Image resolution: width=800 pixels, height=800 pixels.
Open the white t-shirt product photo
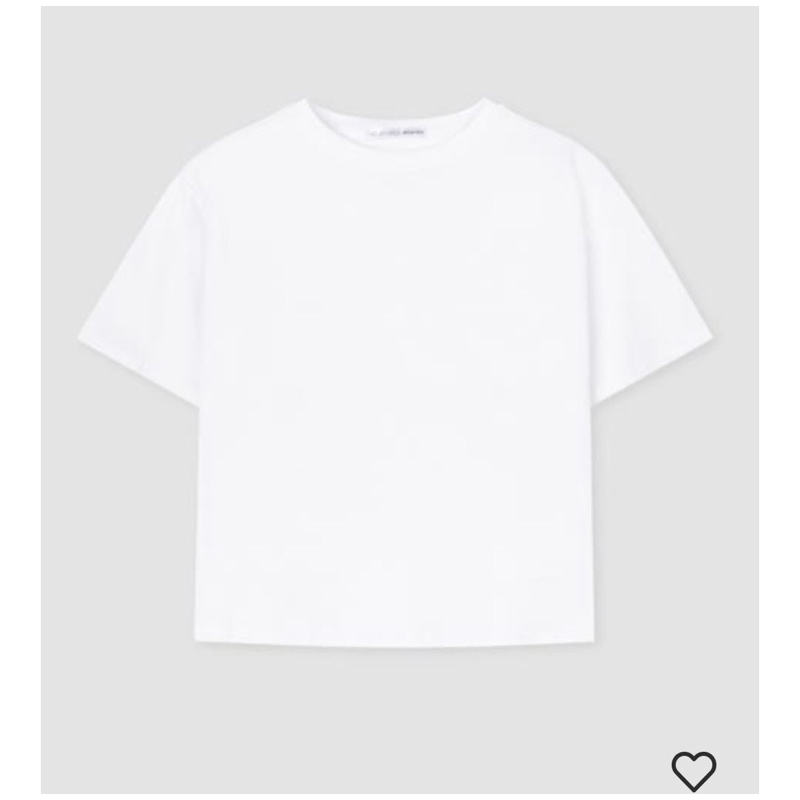400,380
